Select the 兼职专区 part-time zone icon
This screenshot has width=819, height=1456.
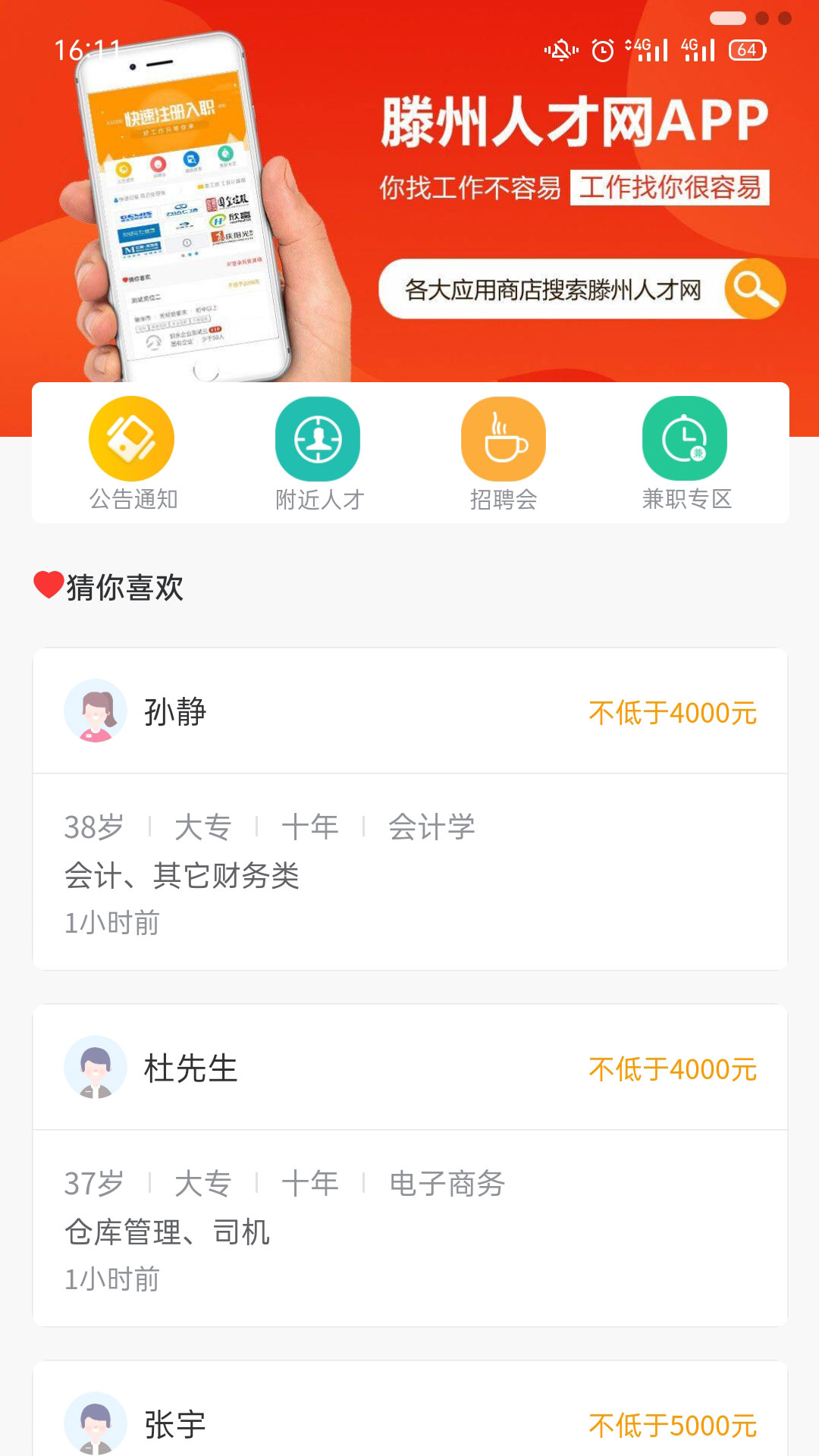click(x=683, y=438)
